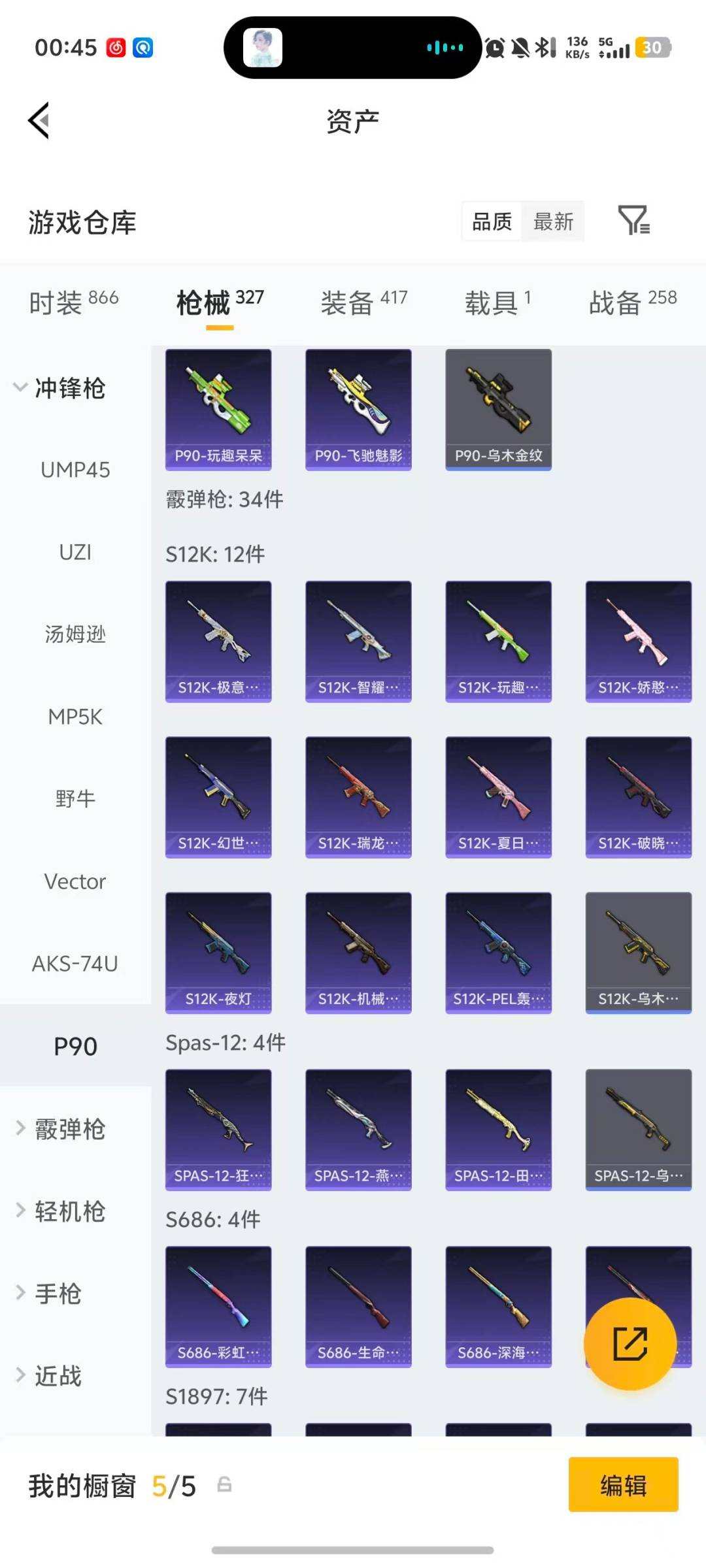Select Vector in the side list
Screen dimensions: 706x1568
tap(75, 881)
